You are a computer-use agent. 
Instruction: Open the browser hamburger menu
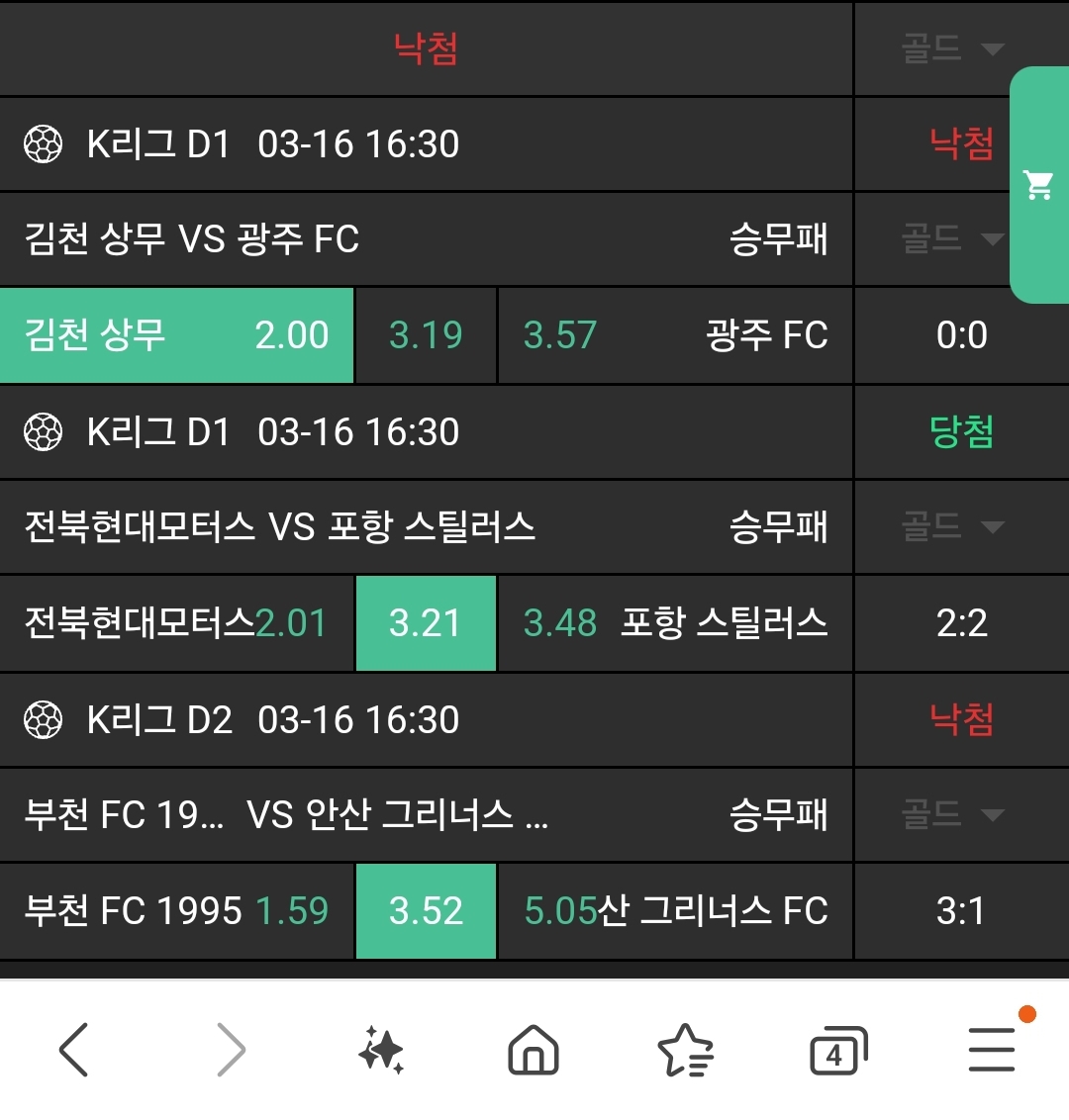(x=992, y=1050)
